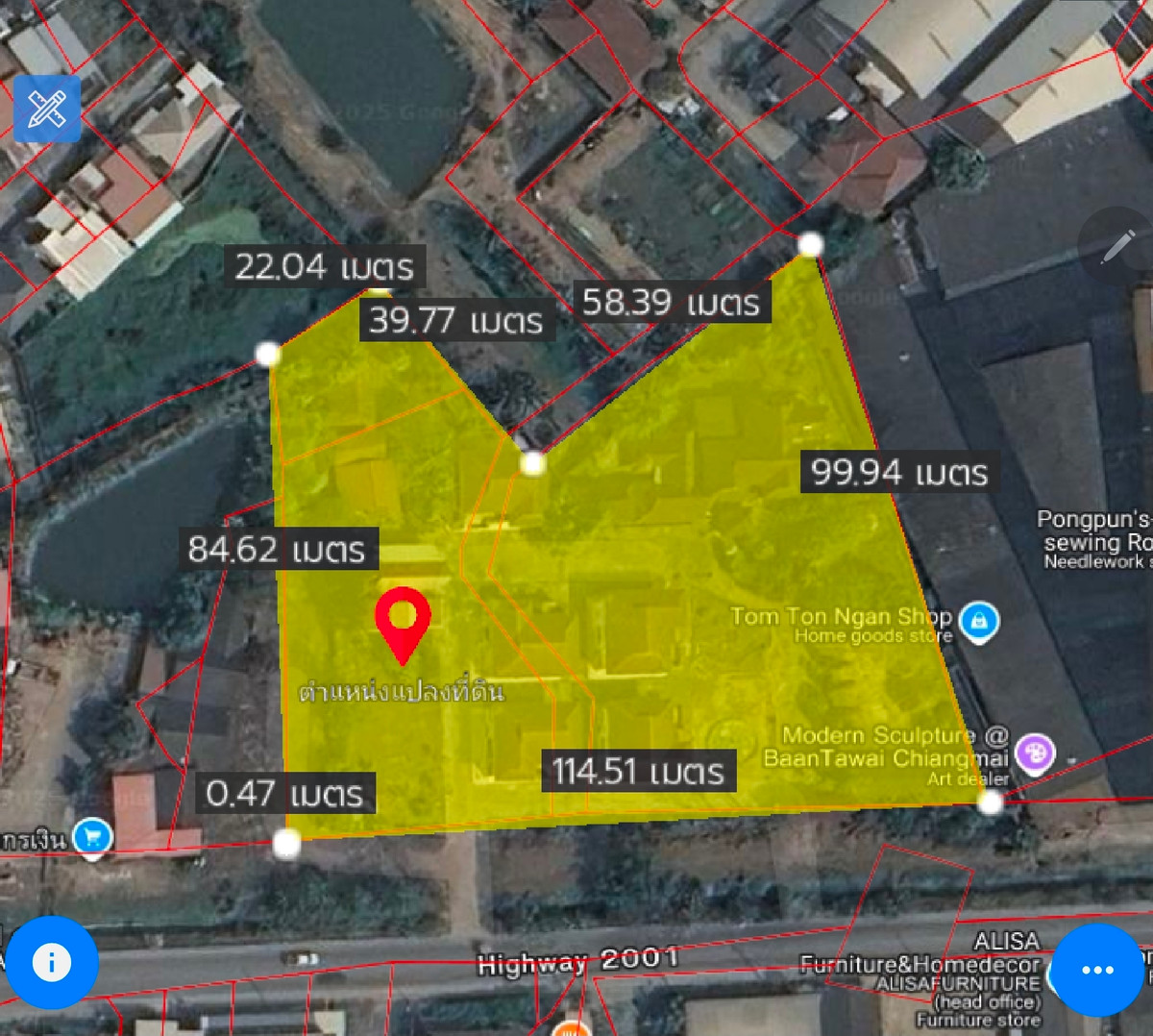Open the Modern Sculpture @ BaanTawai marker
This screenshot has height=1036, width=1153.
(1035, 753)
